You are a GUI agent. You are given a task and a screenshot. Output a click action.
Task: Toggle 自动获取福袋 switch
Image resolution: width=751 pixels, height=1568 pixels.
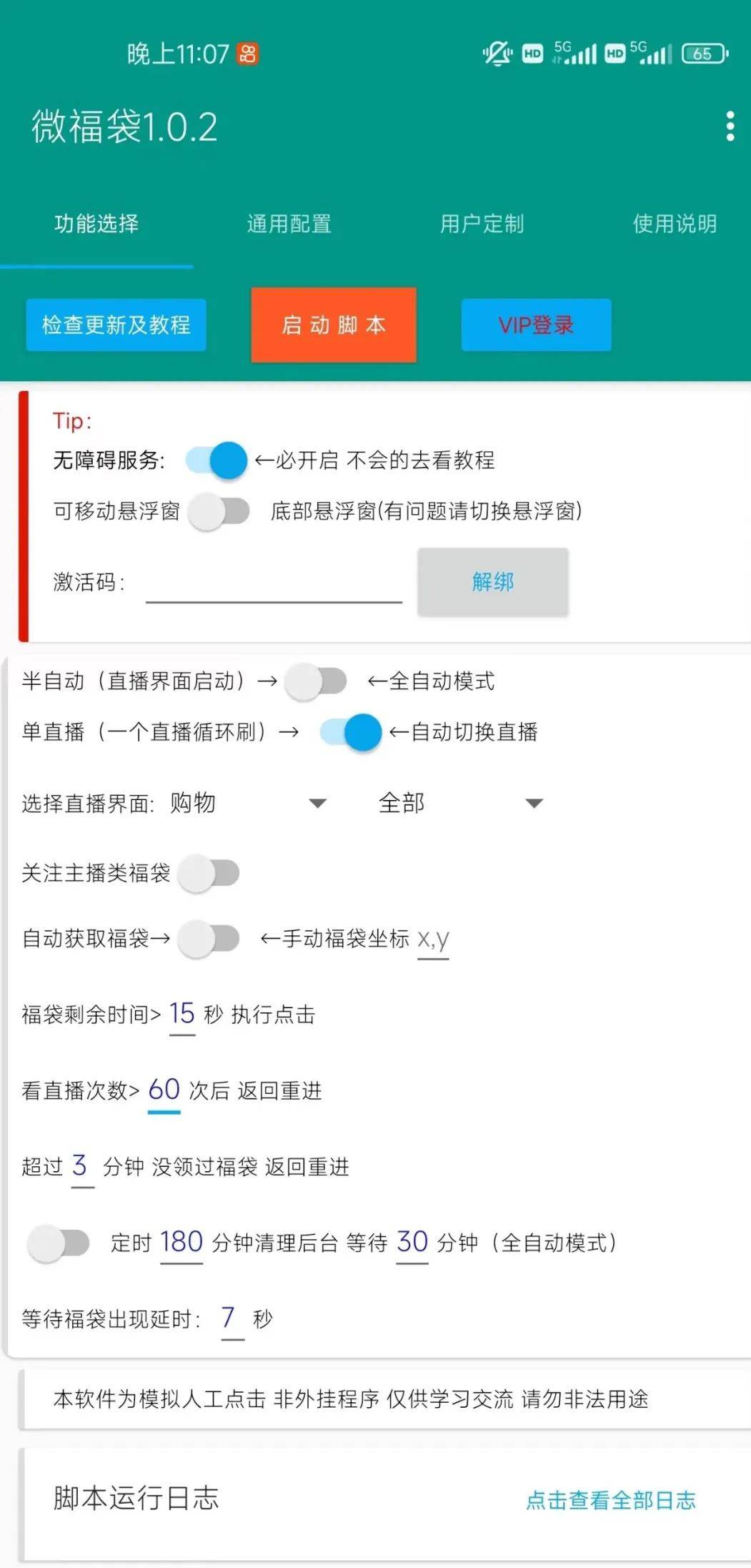click(x=209, y=939)
